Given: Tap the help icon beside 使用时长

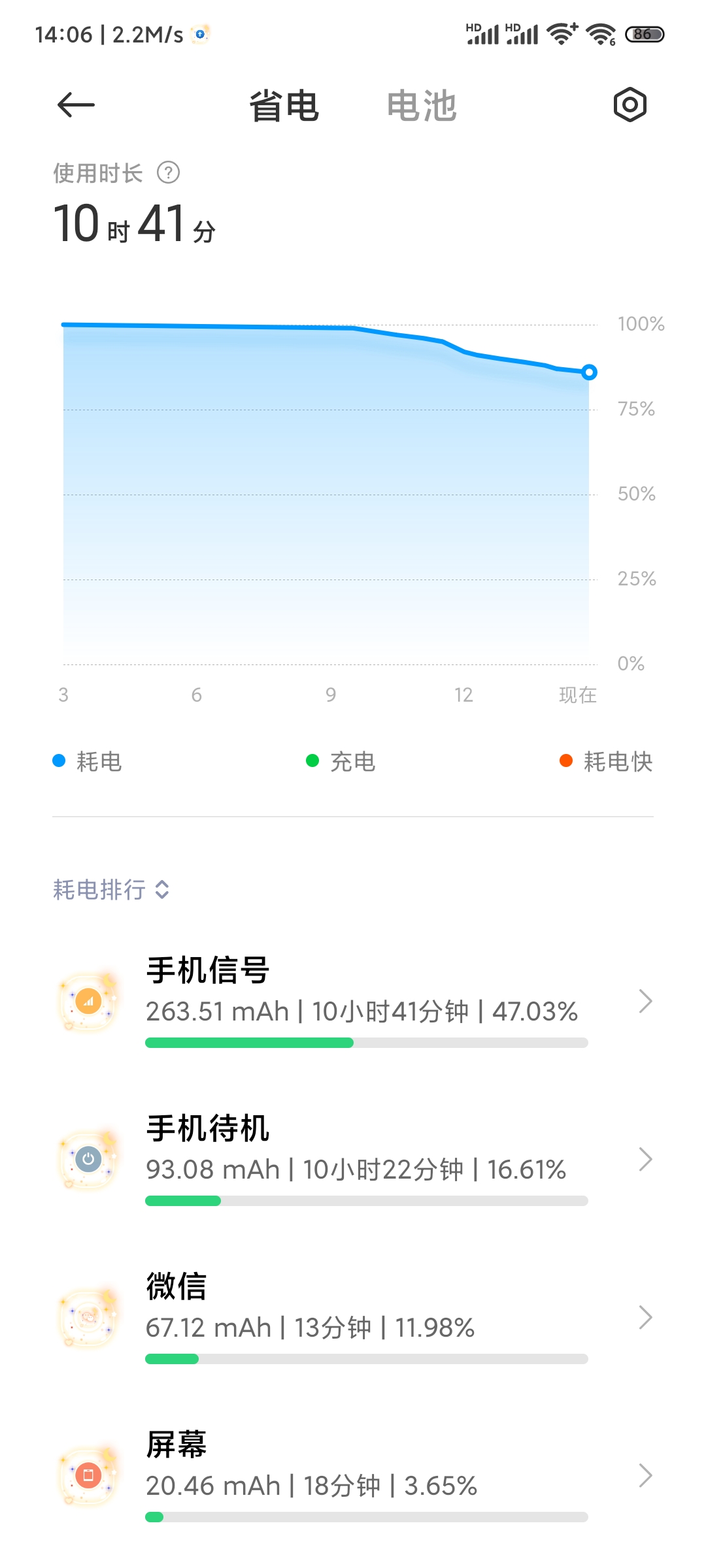Looking at the screenshot, I should [x=168, y=173].
